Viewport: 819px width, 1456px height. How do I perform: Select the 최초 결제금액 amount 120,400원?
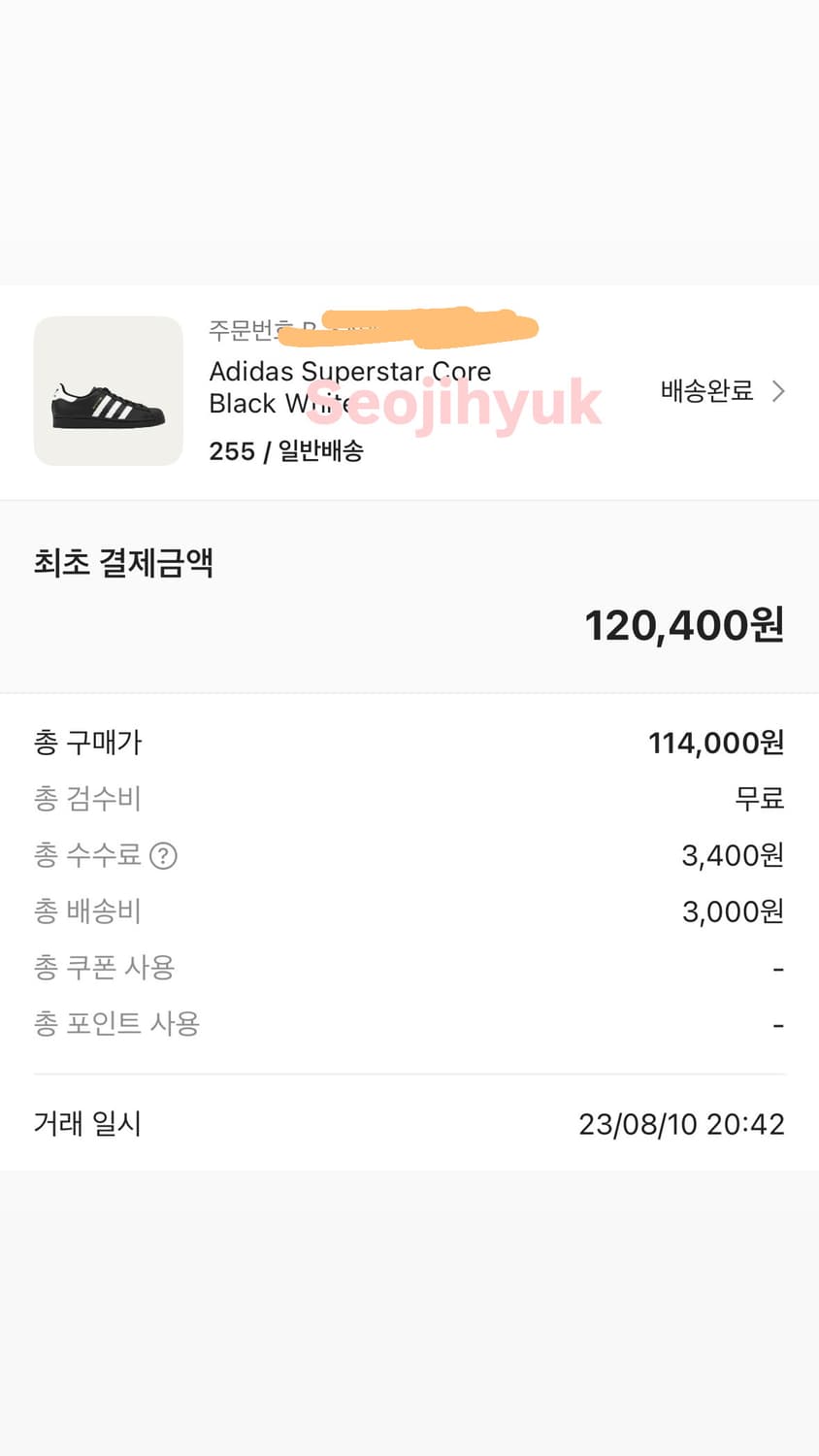pyautogui.click(x=682, y=626)
